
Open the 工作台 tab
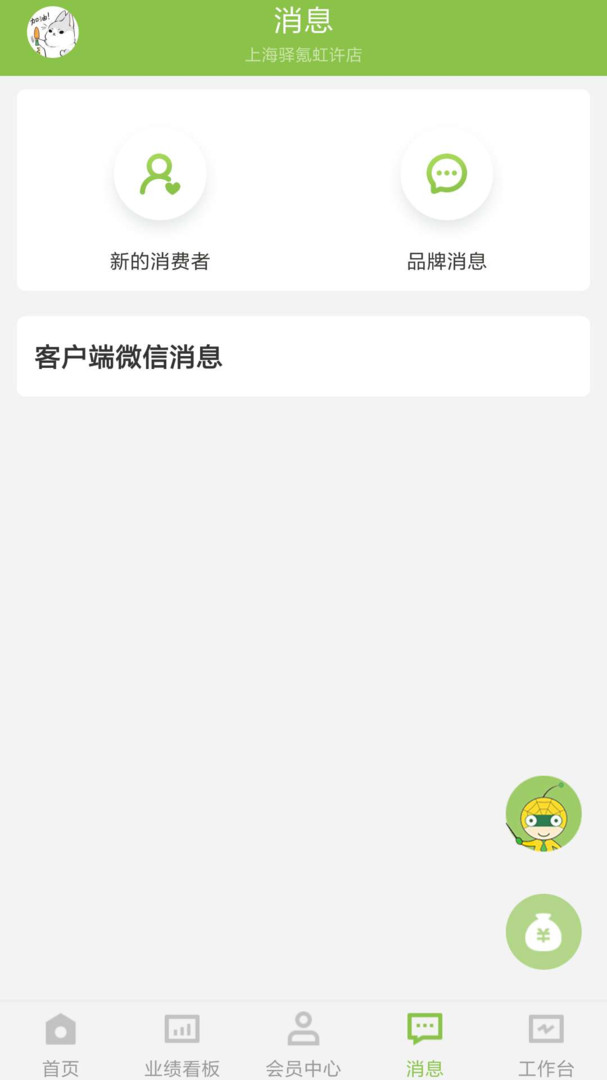[x=546, y=1042]
